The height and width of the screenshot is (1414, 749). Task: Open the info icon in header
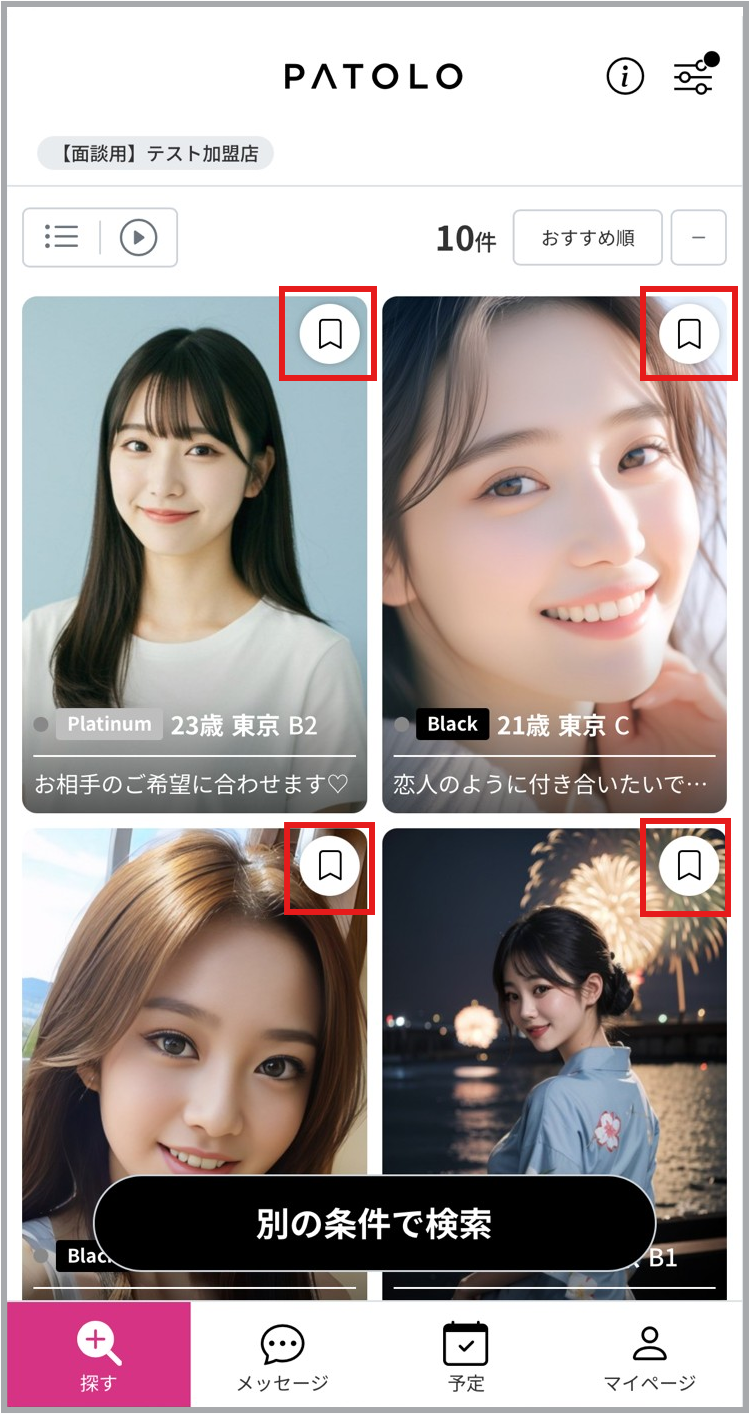[625, 76]
